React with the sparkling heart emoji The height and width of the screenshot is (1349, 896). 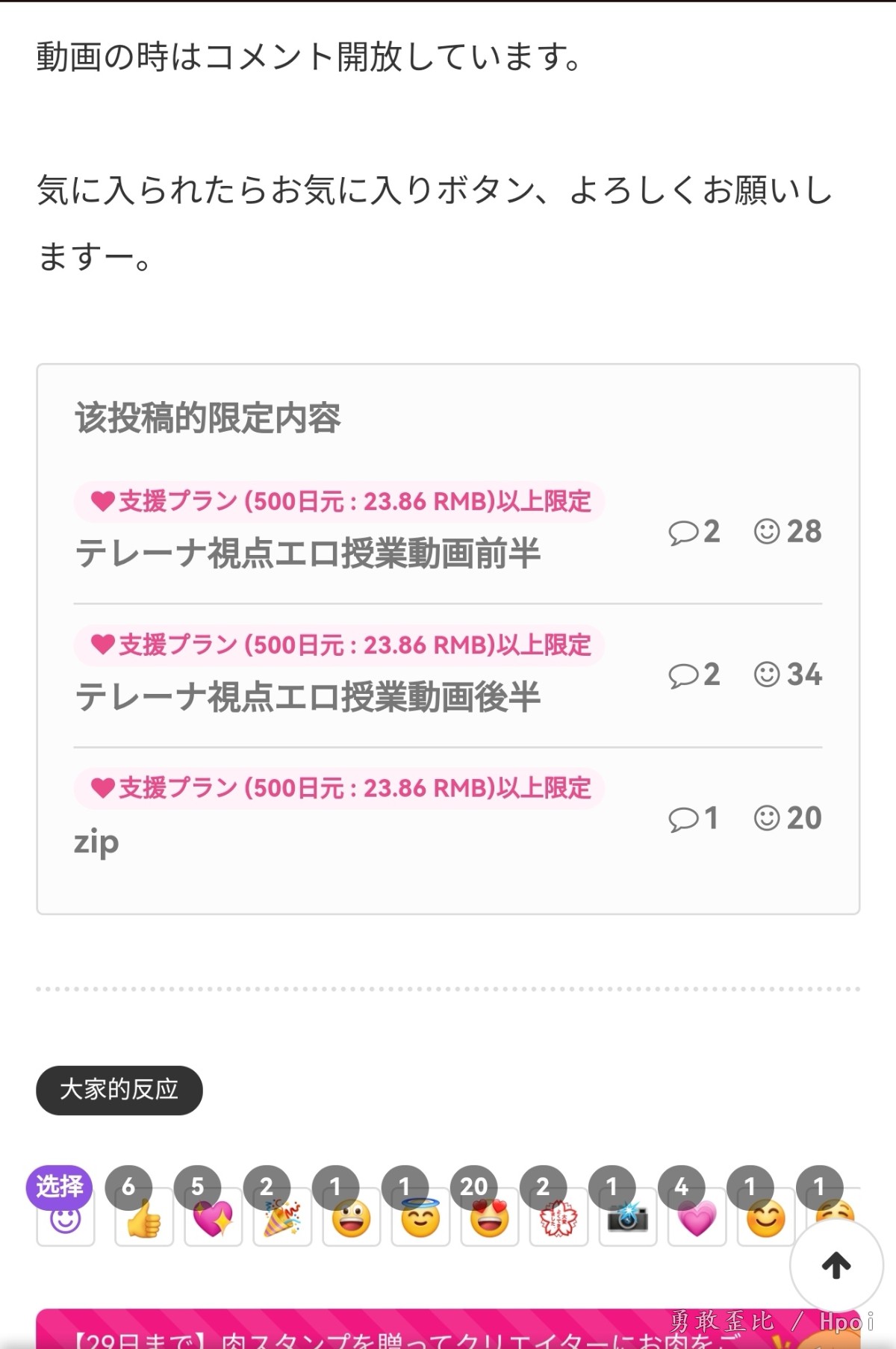coord(213,1219)
